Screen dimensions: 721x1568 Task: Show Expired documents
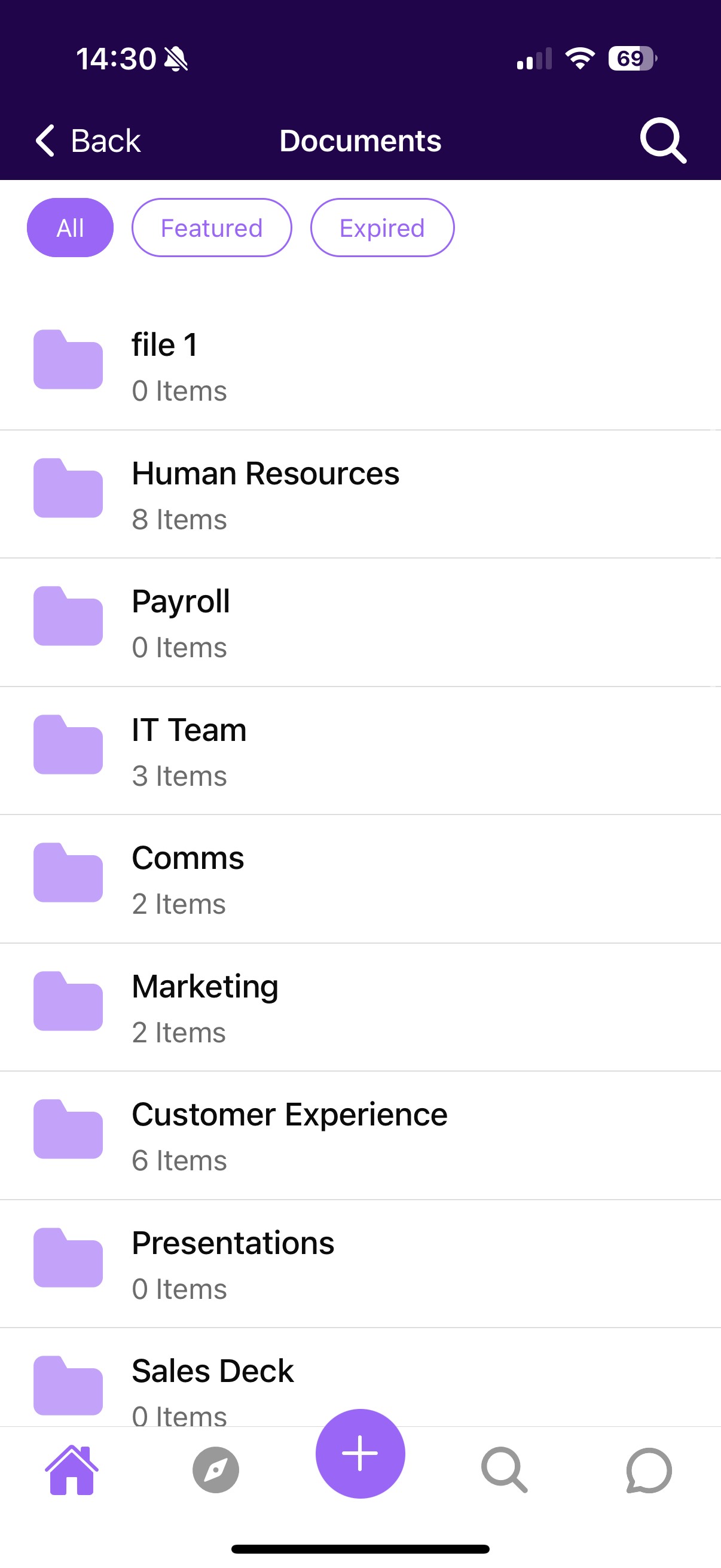pyautogui.click(x=381, y=228)
